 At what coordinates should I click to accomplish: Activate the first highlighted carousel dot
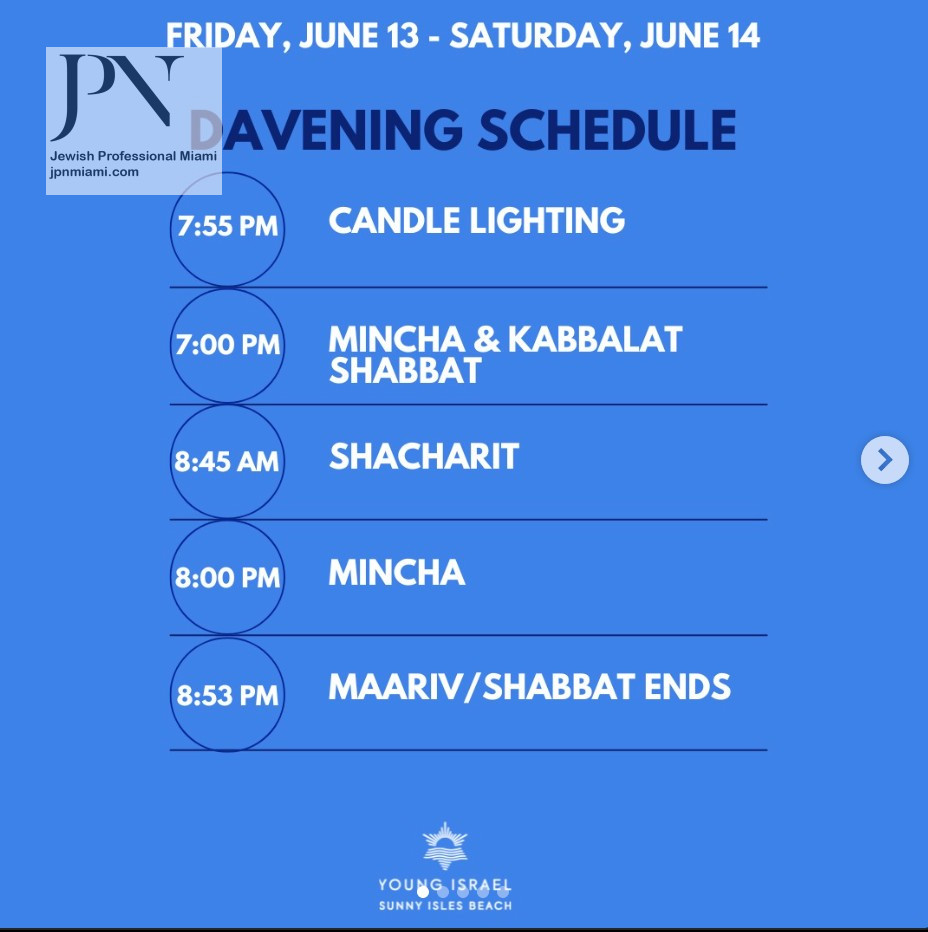[x=422, y=892]
